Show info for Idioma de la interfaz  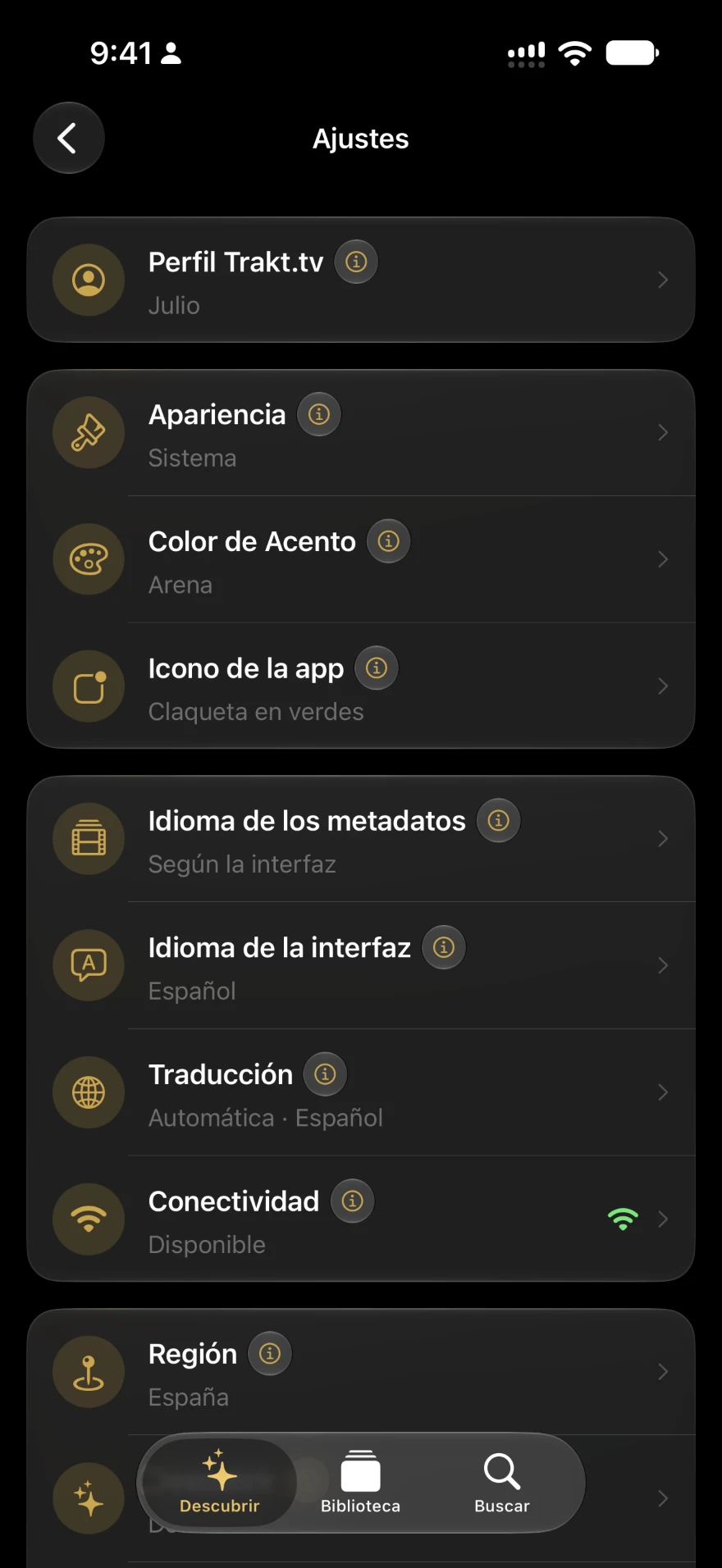coord(444,947)
